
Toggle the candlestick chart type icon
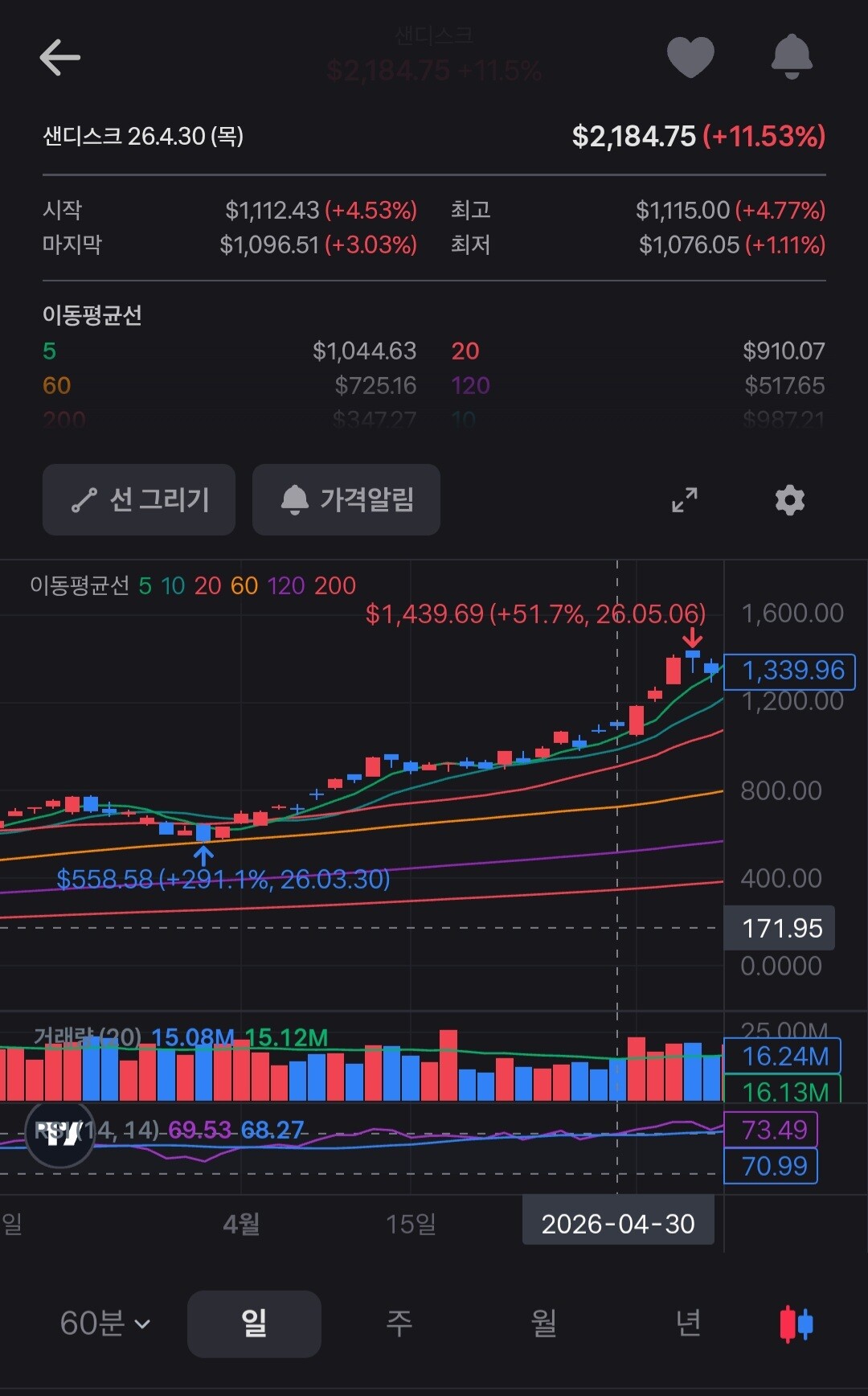[796, 1324]
